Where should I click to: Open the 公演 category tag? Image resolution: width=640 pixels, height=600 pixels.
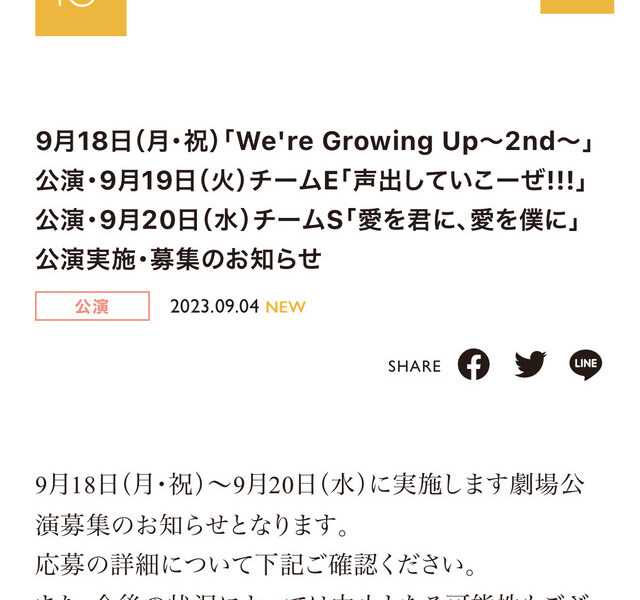pos(92,306)
